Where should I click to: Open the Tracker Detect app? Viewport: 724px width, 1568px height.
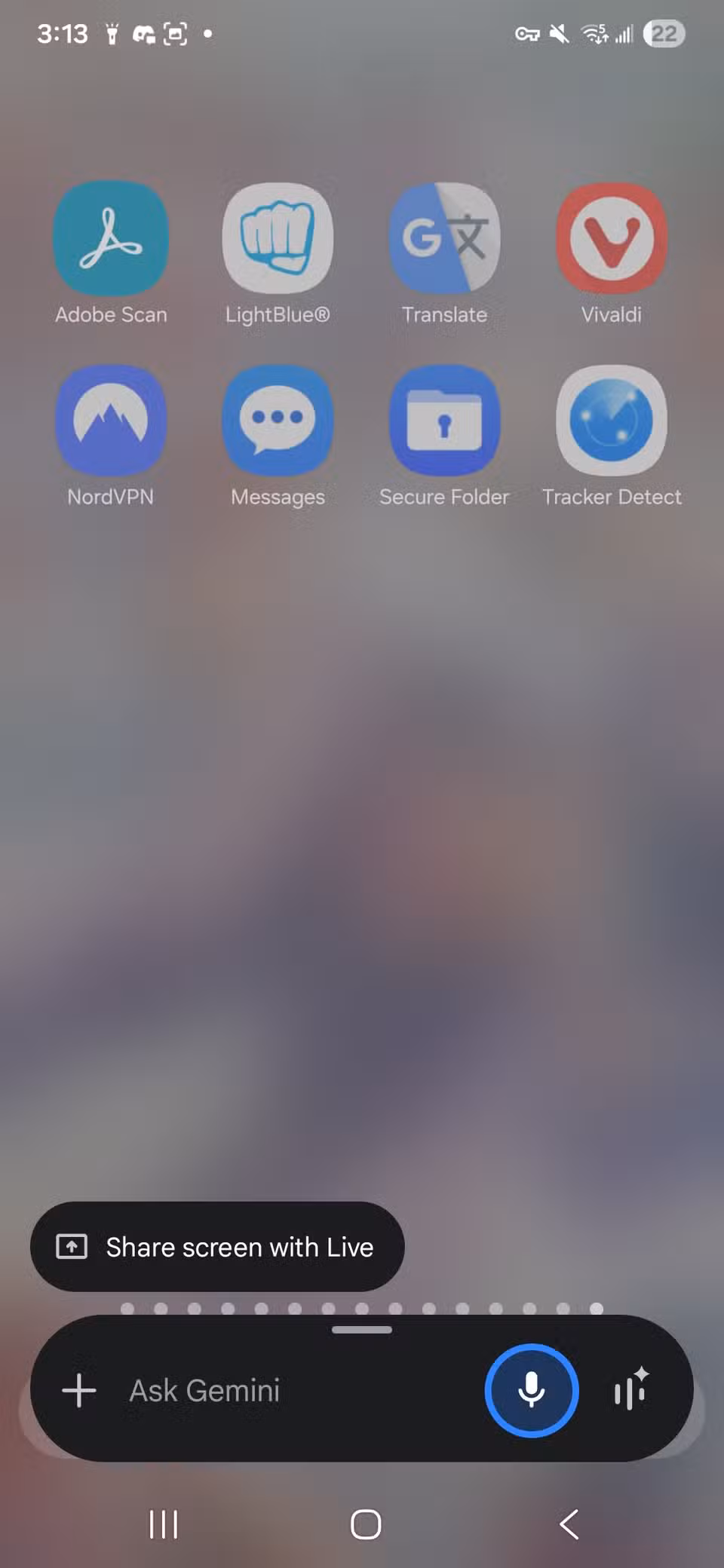tap(612, 420)
